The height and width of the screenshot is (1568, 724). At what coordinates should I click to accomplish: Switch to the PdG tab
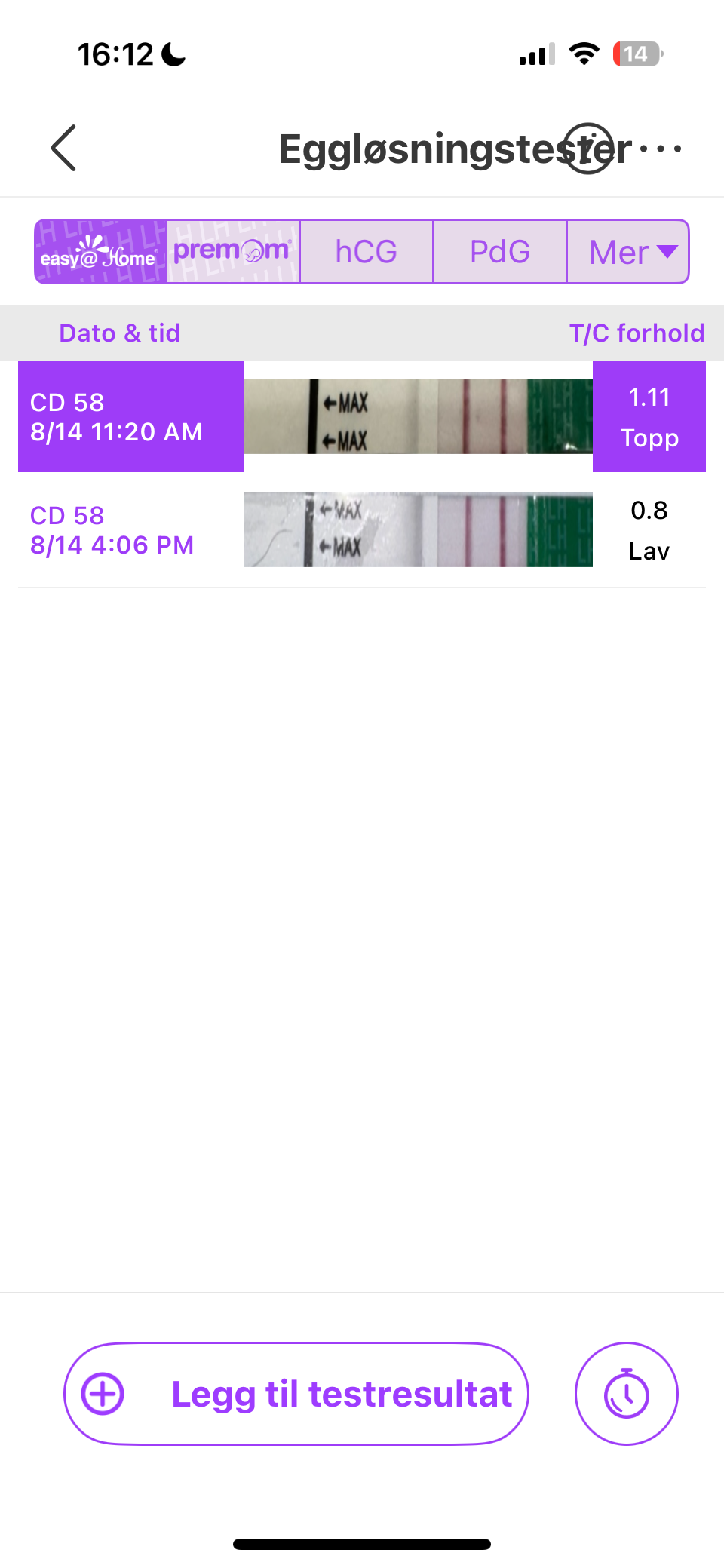click(499, 252)
